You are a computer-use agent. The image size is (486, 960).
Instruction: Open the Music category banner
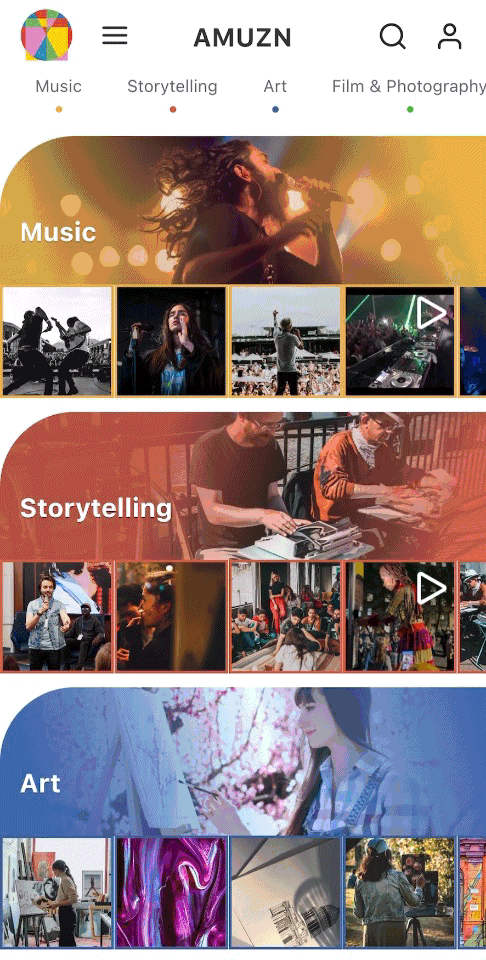tap(243, 210)
